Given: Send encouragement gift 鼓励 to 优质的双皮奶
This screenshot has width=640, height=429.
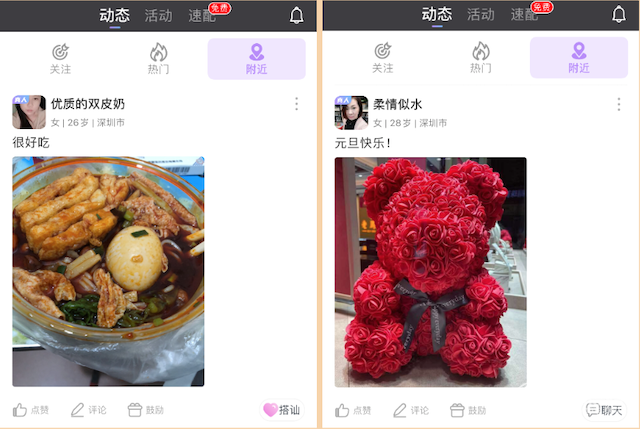Looking at the screenshot, I should point(146,410).
